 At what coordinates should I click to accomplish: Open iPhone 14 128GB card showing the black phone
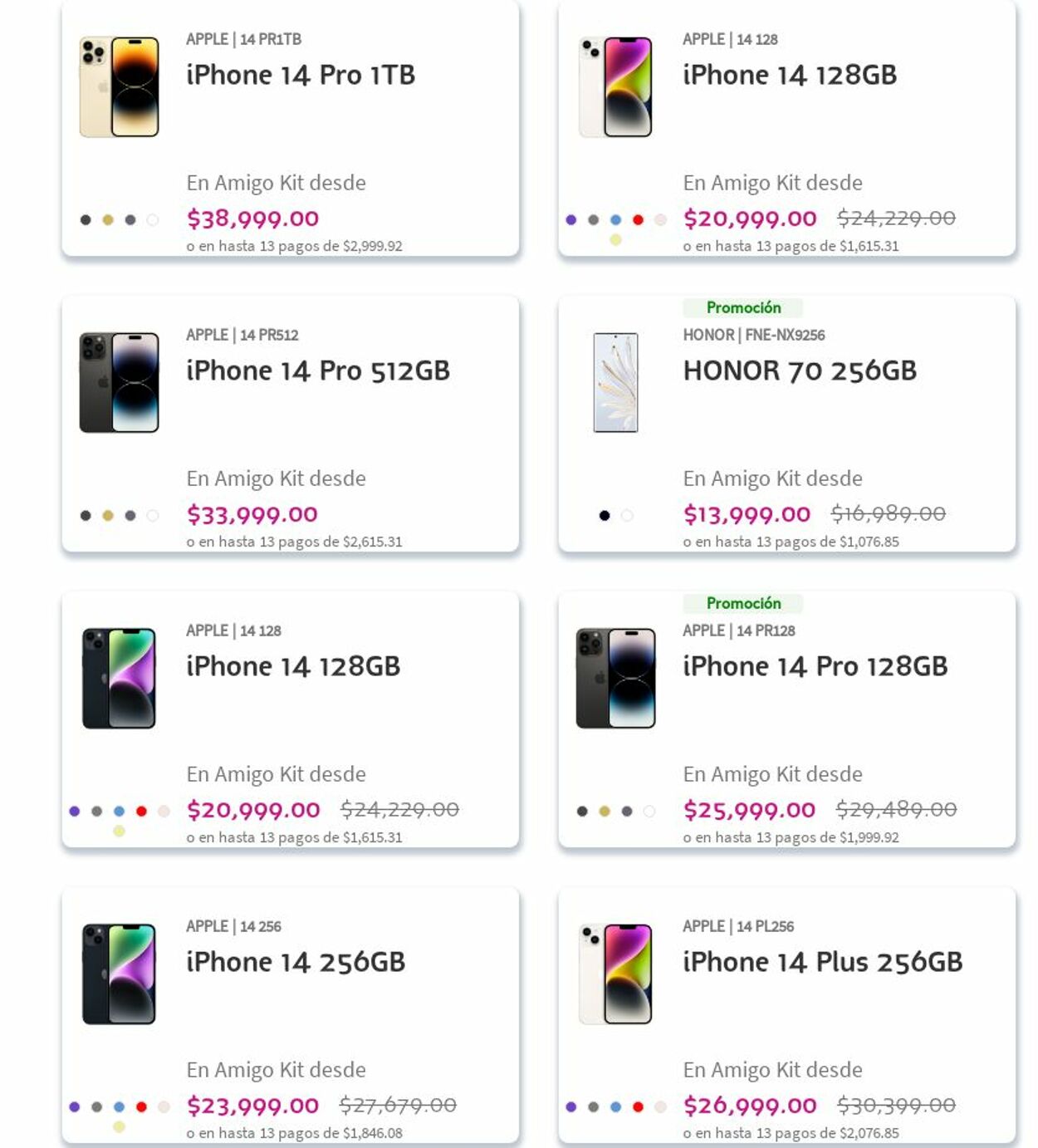pos(292,667)
